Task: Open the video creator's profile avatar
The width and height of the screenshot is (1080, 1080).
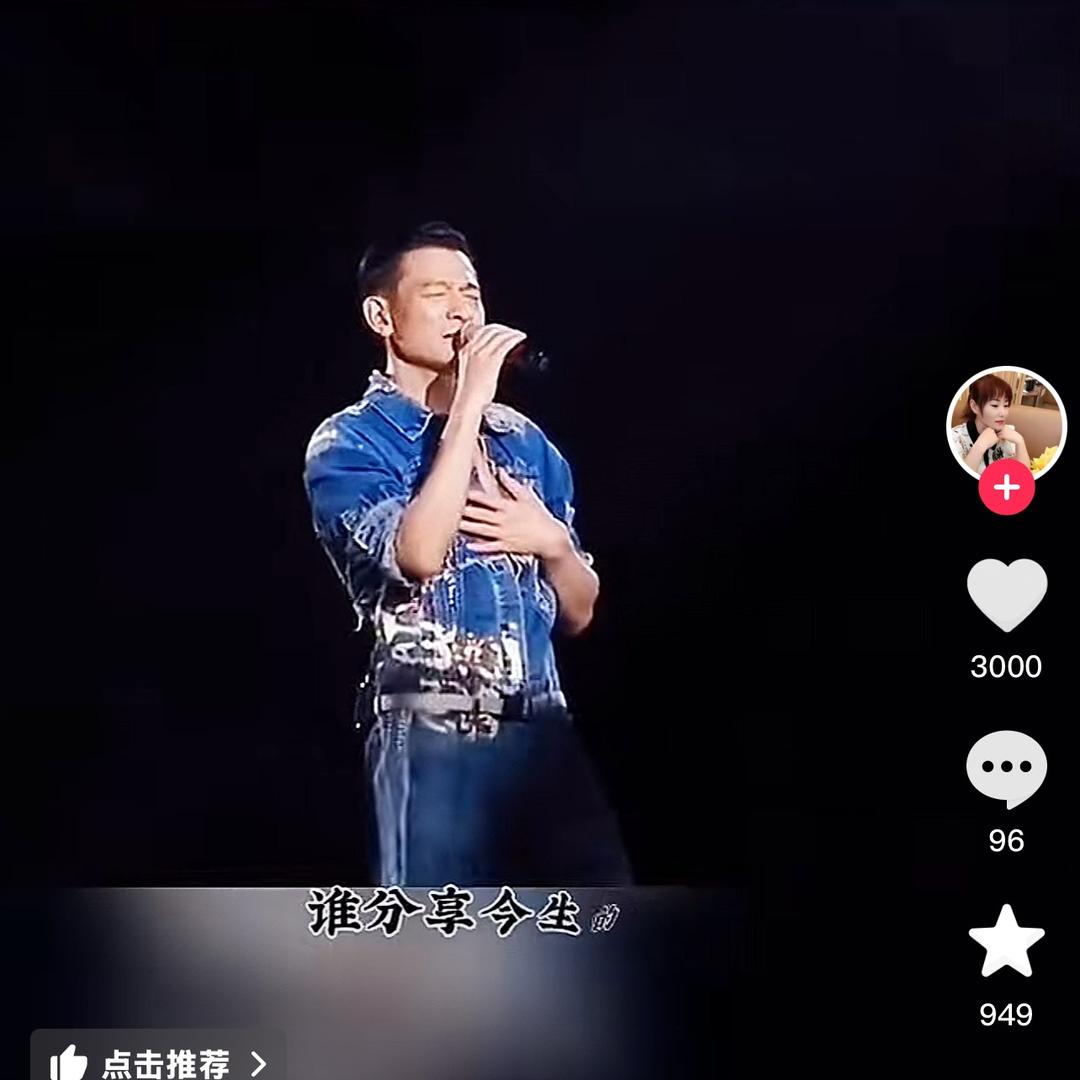Action: click(1006, 423)
